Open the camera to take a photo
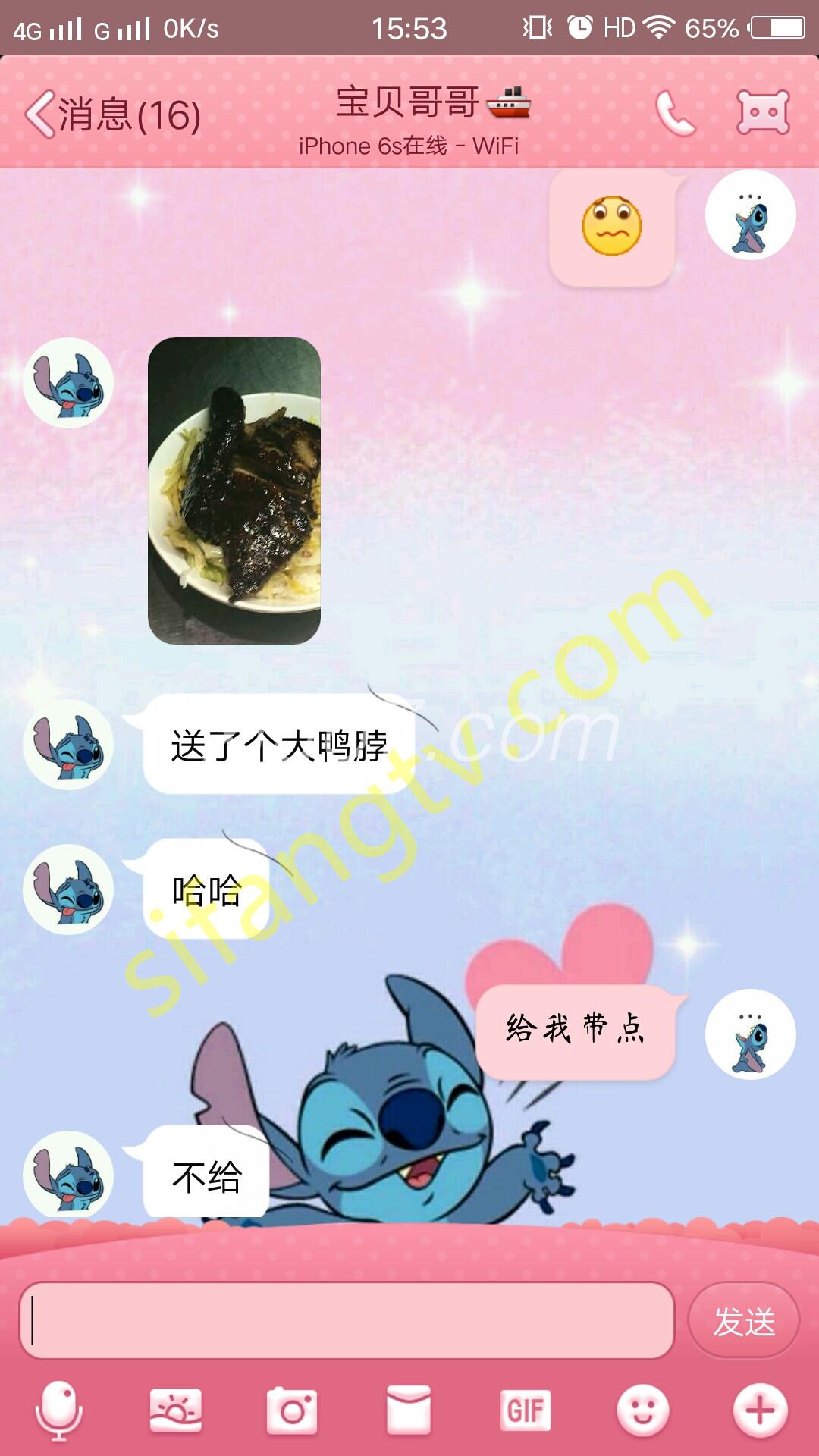 (292, 1410)
